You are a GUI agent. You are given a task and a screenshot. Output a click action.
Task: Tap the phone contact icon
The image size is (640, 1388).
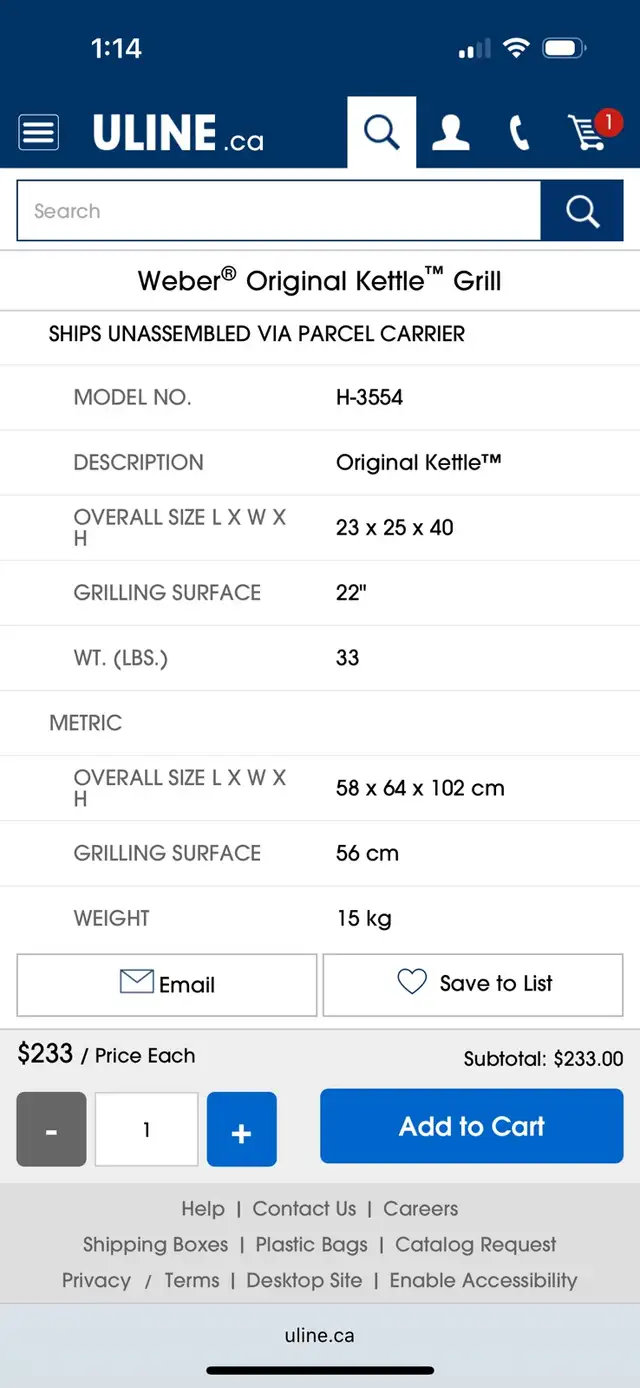tap(519, 132)
